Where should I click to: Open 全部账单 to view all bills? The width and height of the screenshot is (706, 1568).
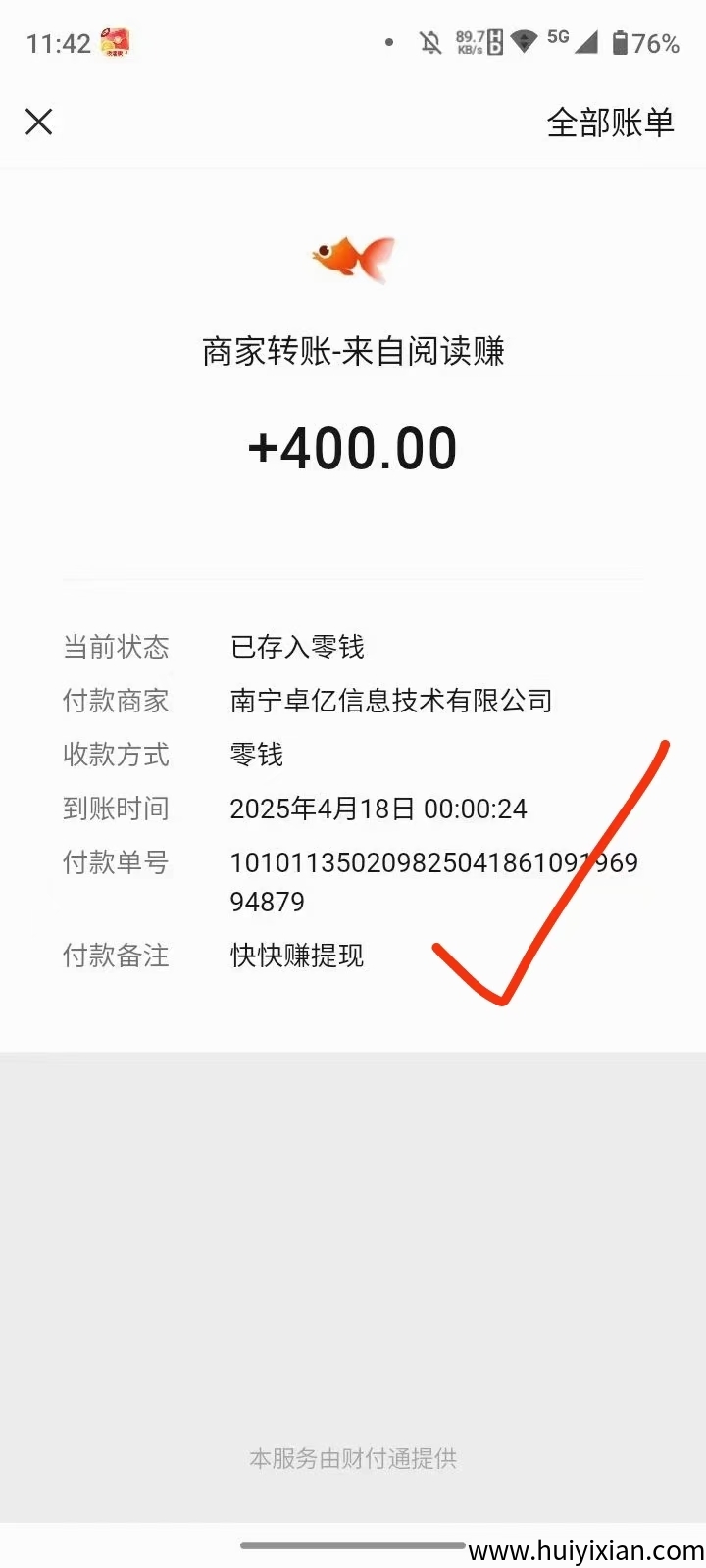pyautogui.click(x=610, y=122)
